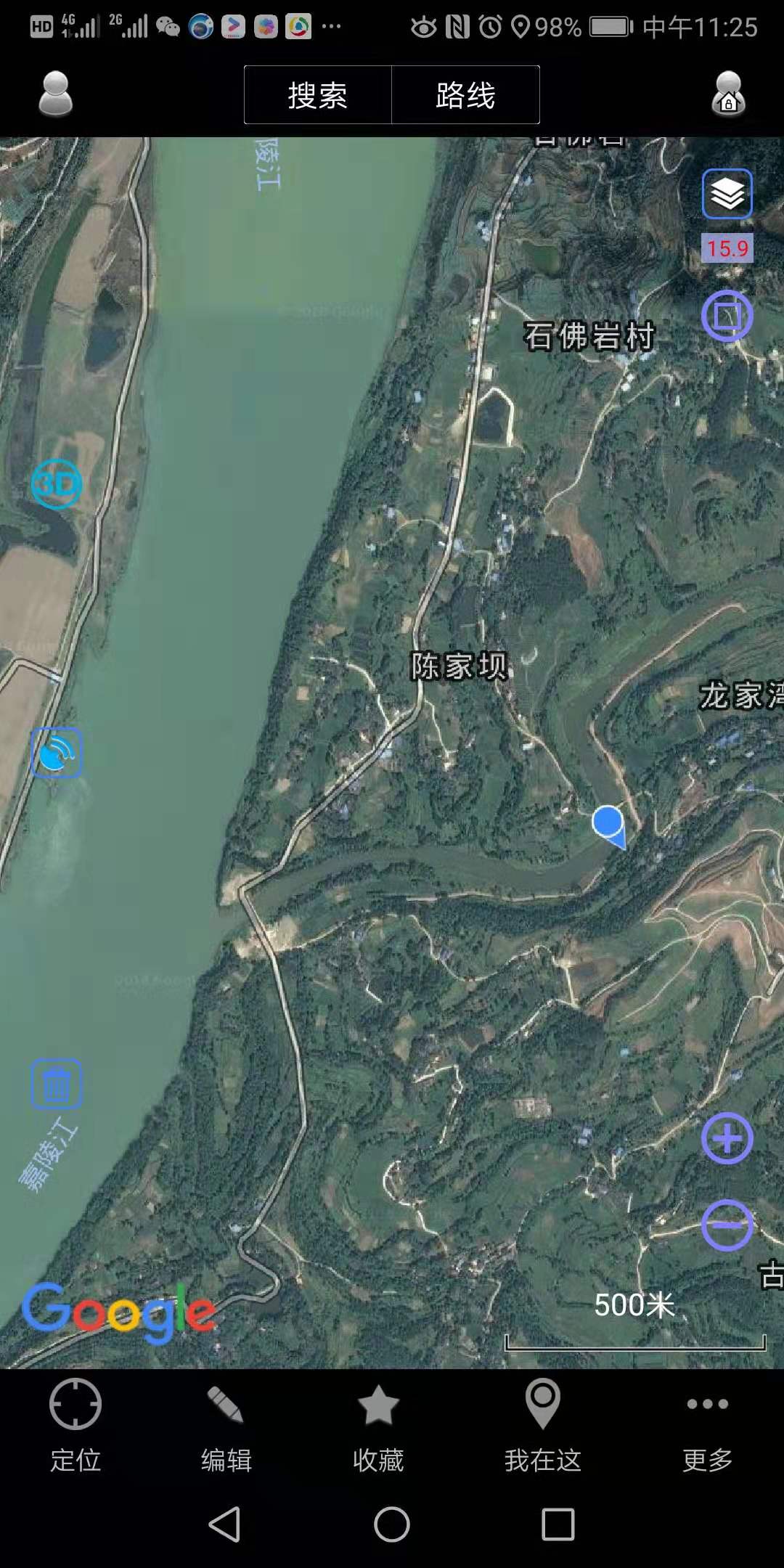Switch to the 搜索 search tab
Screen dimensions: 784x1568
[x=318, y=95]
